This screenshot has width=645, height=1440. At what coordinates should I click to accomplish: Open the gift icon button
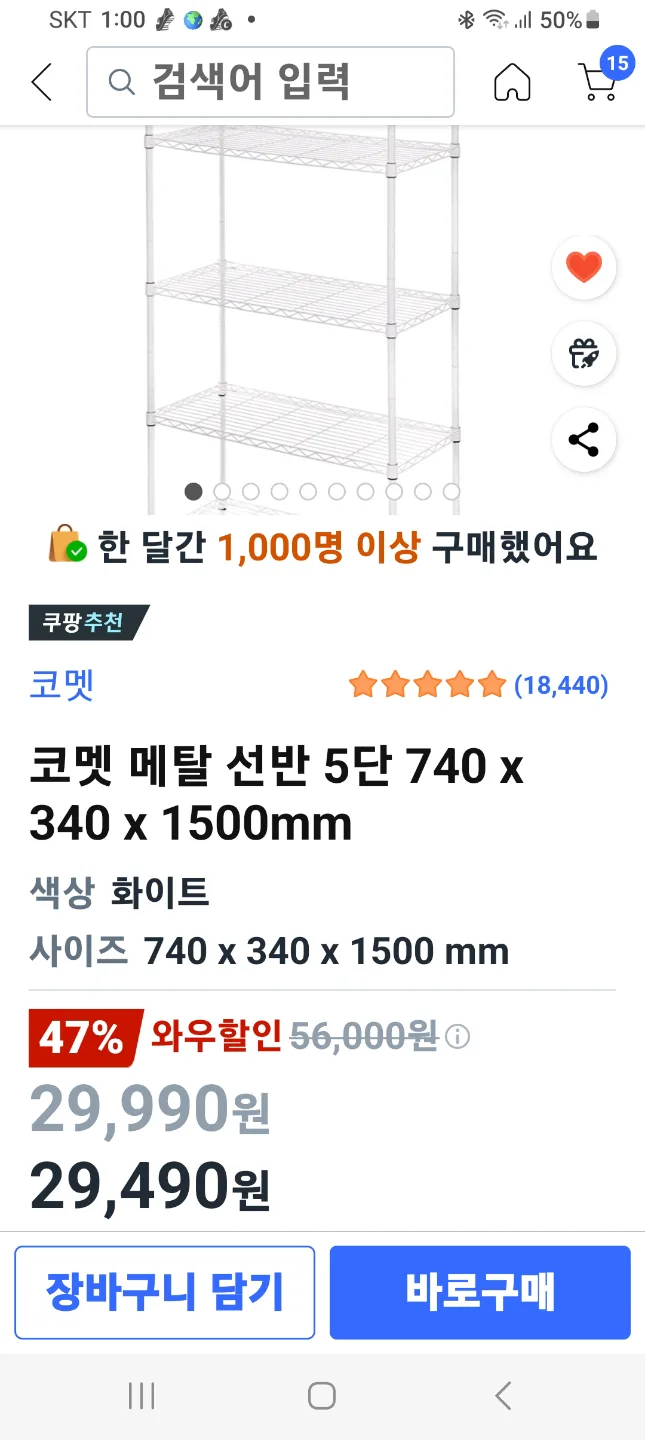tap(584, 353)
